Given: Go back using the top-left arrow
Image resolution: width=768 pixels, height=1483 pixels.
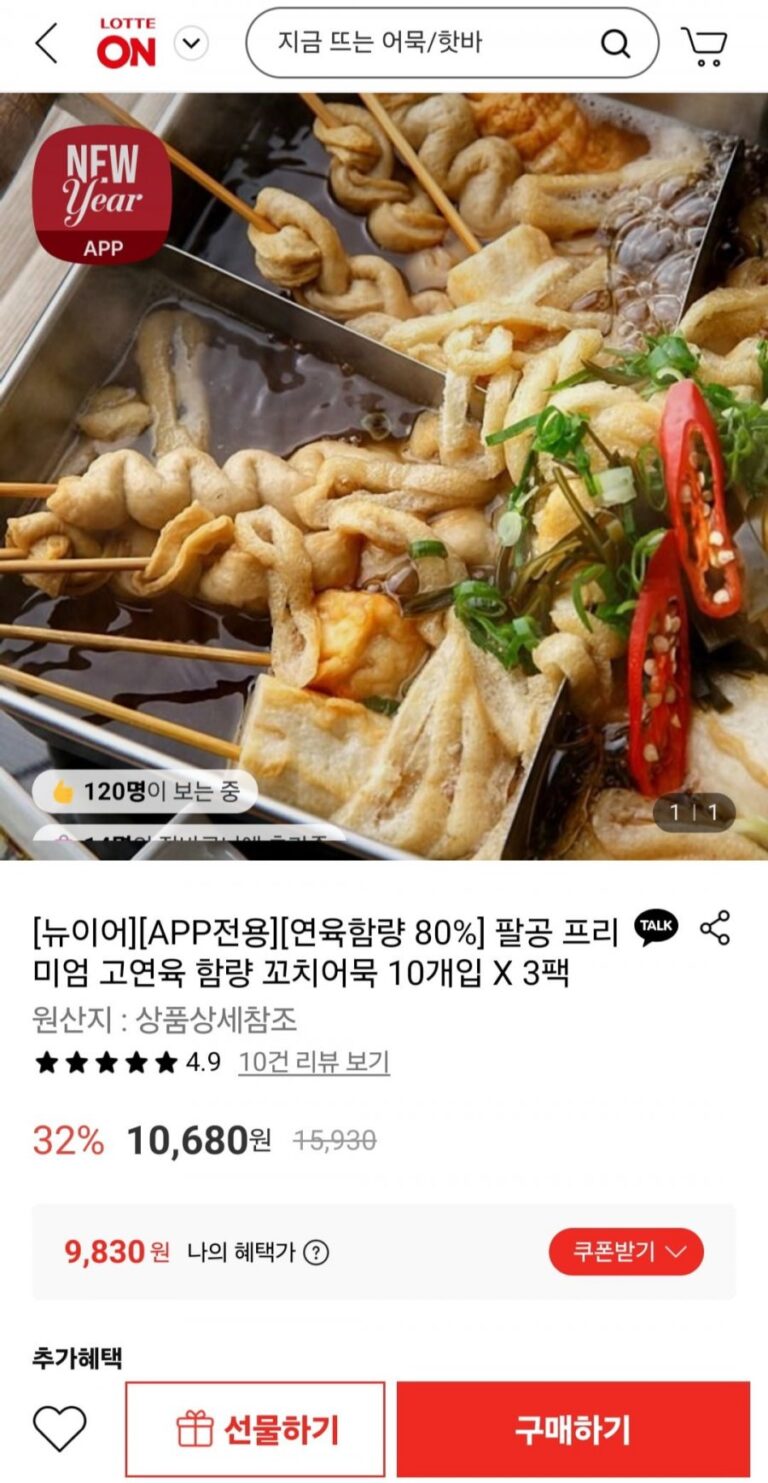Looking at the screenshot, I should point(46,44).
